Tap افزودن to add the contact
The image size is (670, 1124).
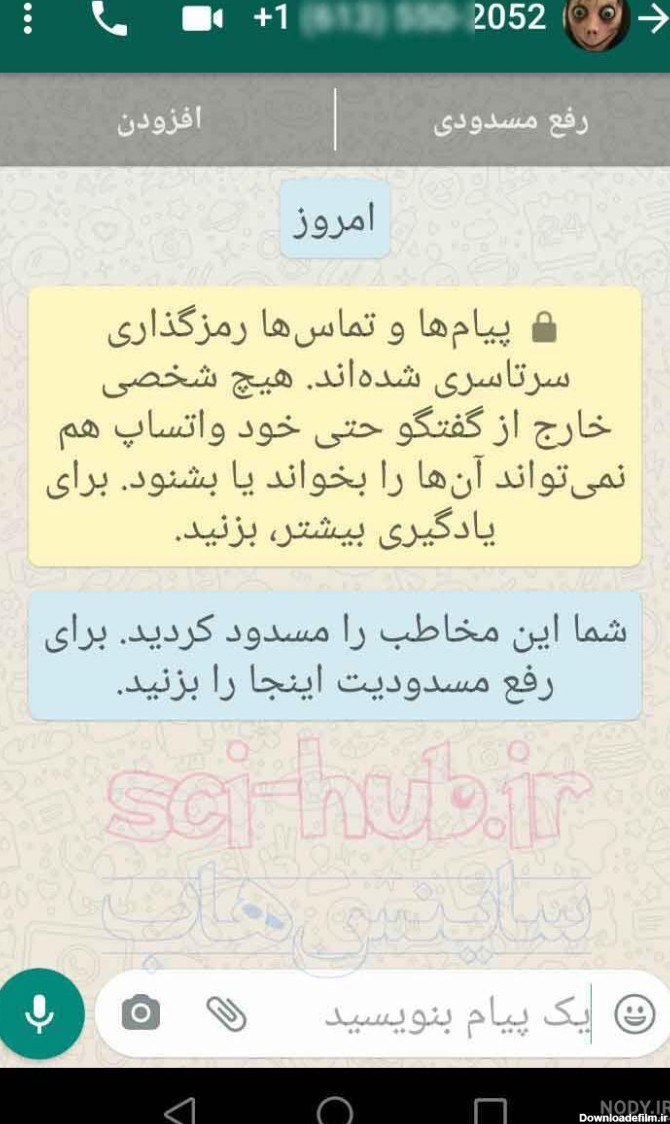(160, 120)
